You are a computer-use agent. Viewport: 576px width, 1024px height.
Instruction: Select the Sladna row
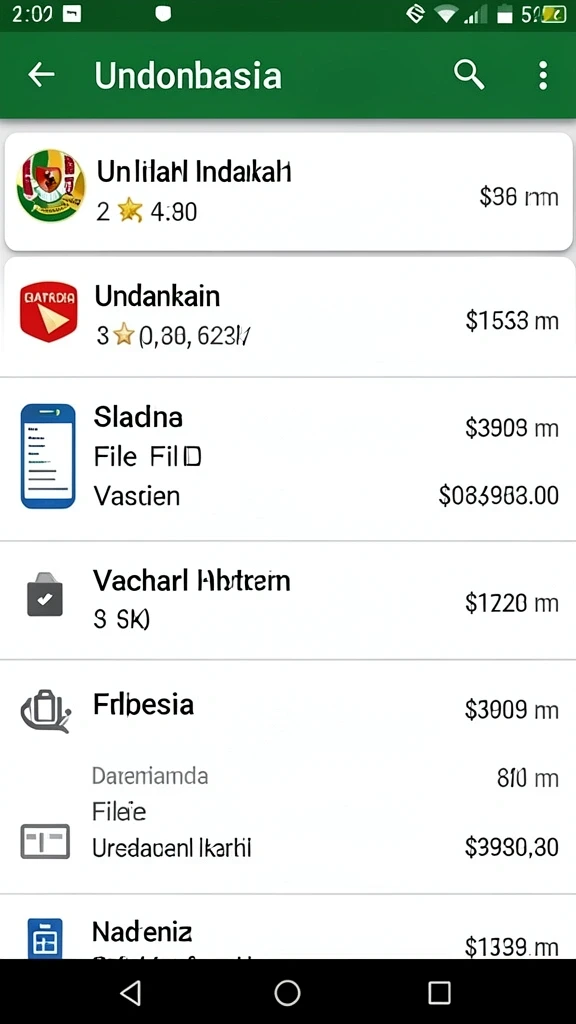pos(288,458)
